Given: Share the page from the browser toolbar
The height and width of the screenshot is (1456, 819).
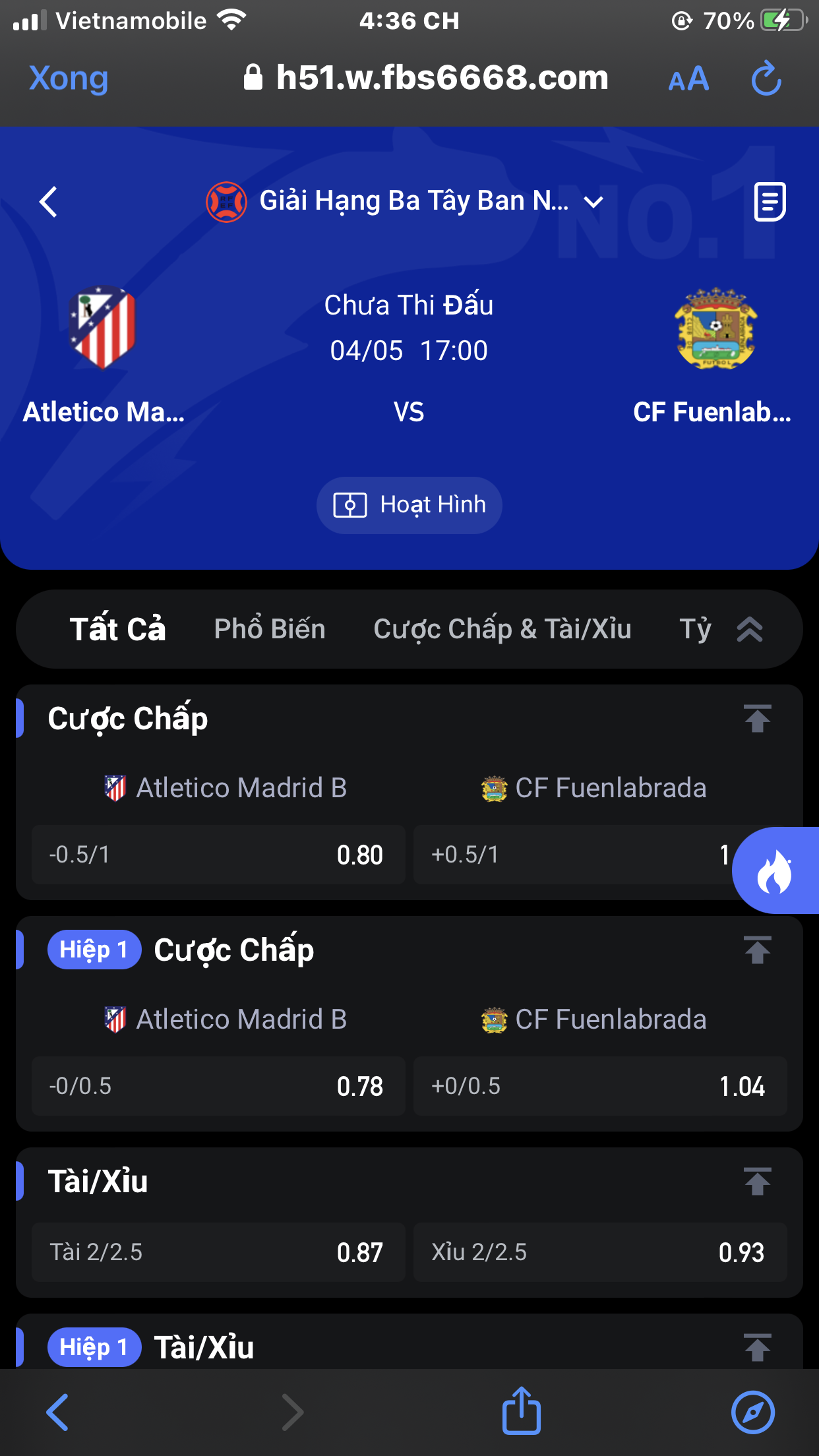Looking at the screenshot, I should pyautogui.click(x=522, y=1411).
